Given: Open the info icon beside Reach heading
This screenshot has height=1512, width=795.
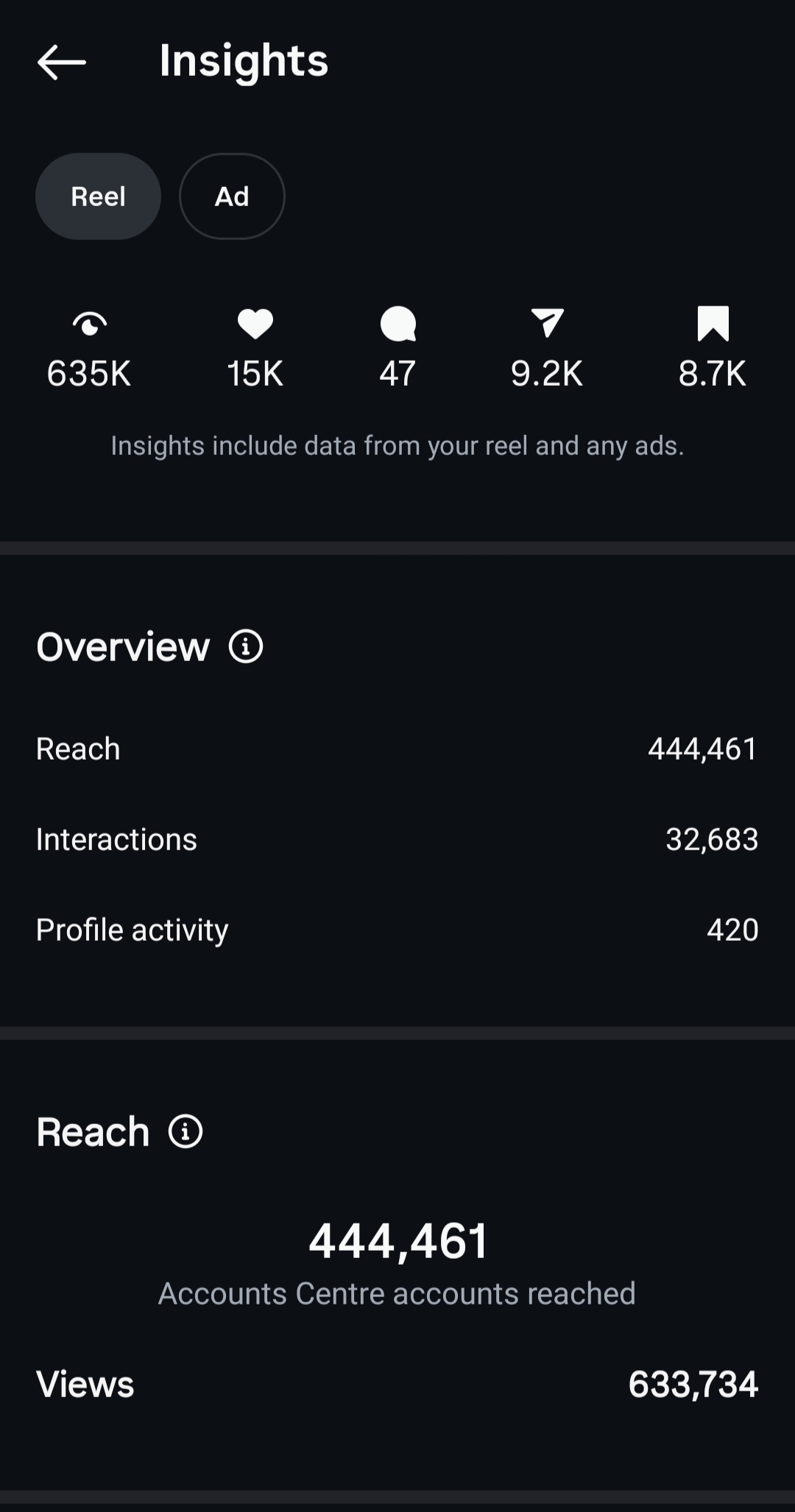Looking at the screenshot, I should tap(185, 1131).
